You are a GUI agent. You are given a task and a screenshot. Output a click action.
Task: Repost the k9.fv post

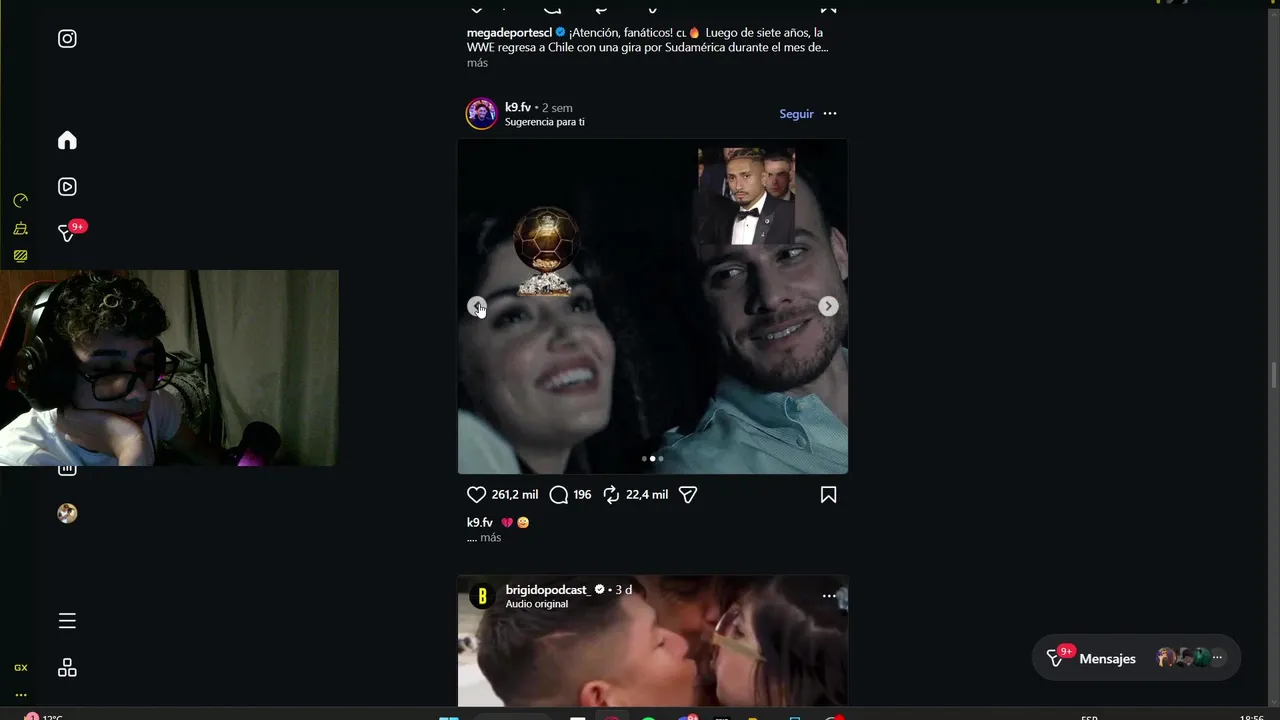point(611,494)
